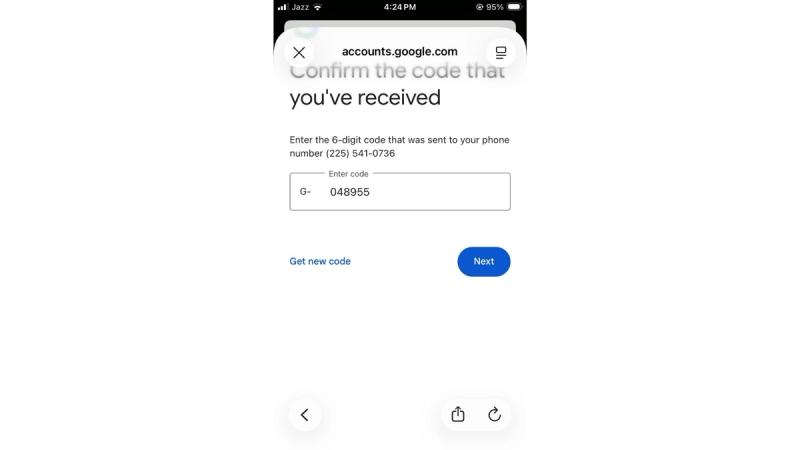Reload the page
Viewport: 800px width, 450px height.
tap(494, 414)
